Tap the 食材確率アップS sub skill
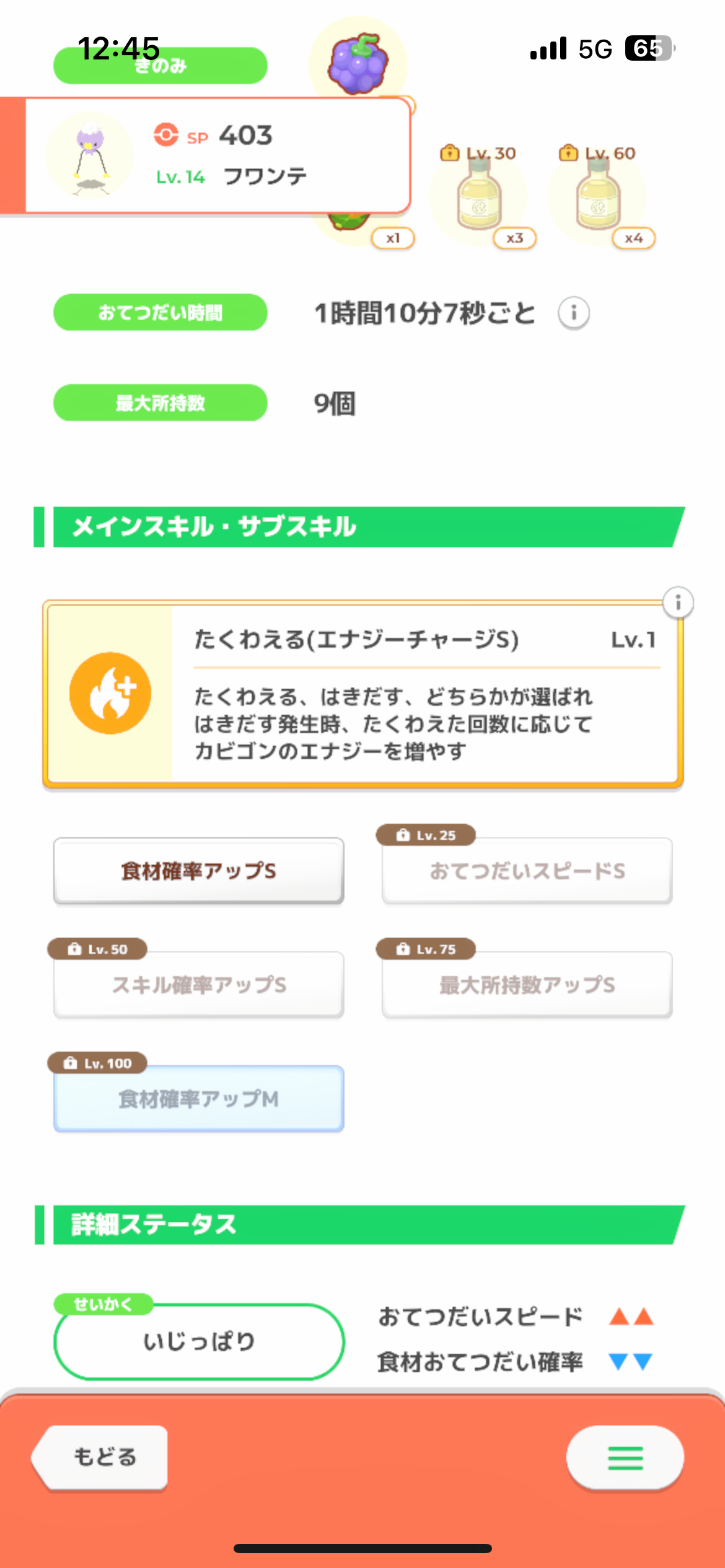725x1568 pixels. [x=198, y=871]
